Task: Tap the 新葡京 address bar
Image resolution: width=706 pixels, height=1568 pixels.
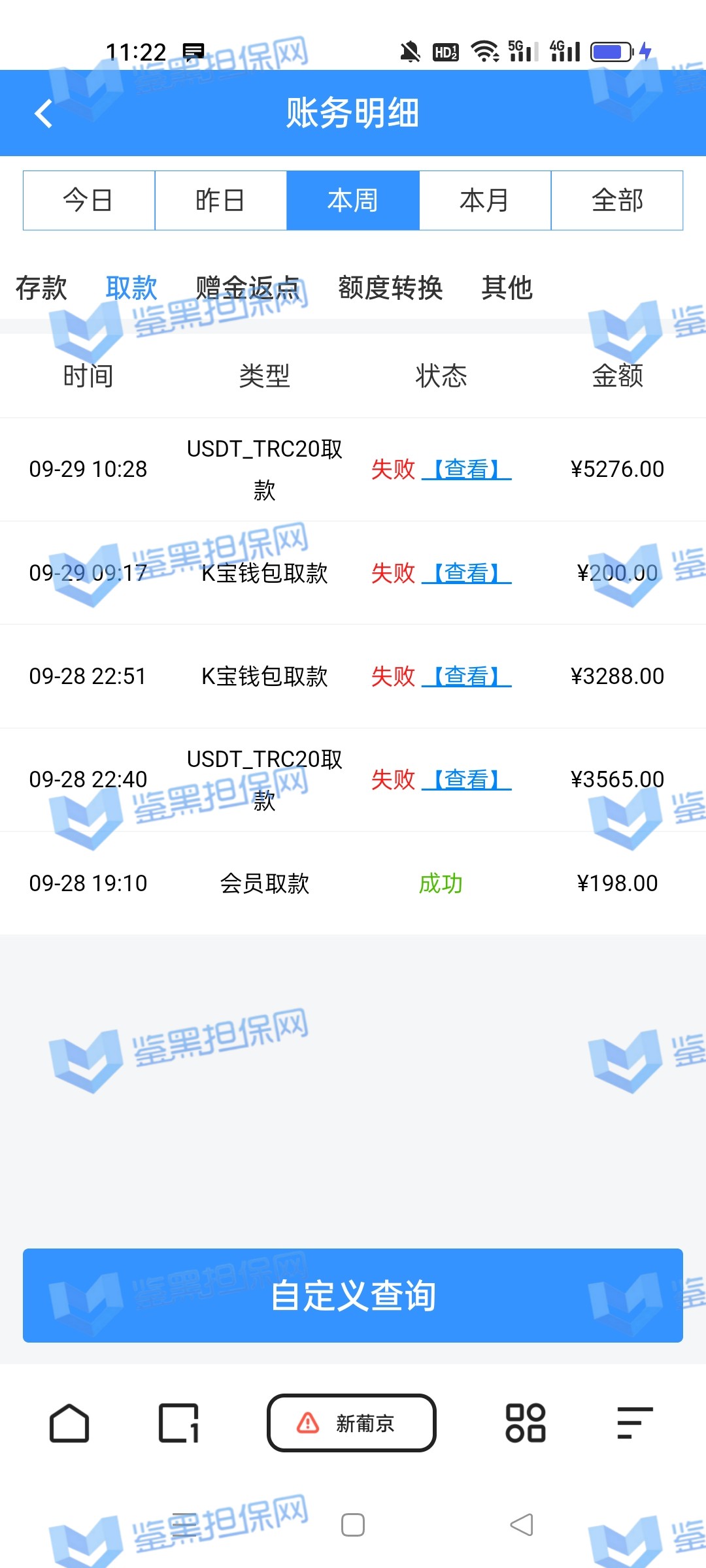Action: (x=352, y=1423)
